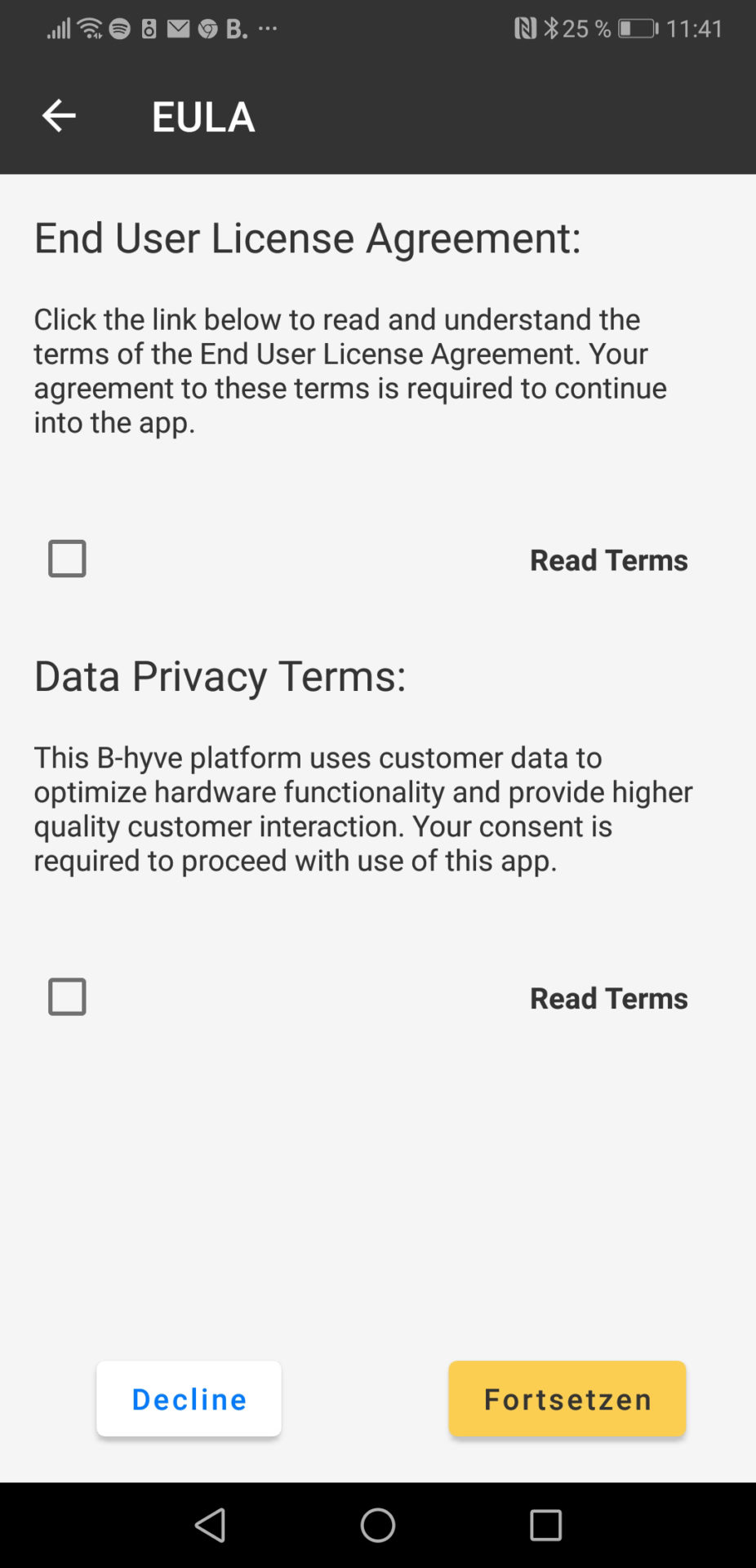Open Read Terms for Data Privacy
Screen dimensions: 756x1568
(608, 998)
